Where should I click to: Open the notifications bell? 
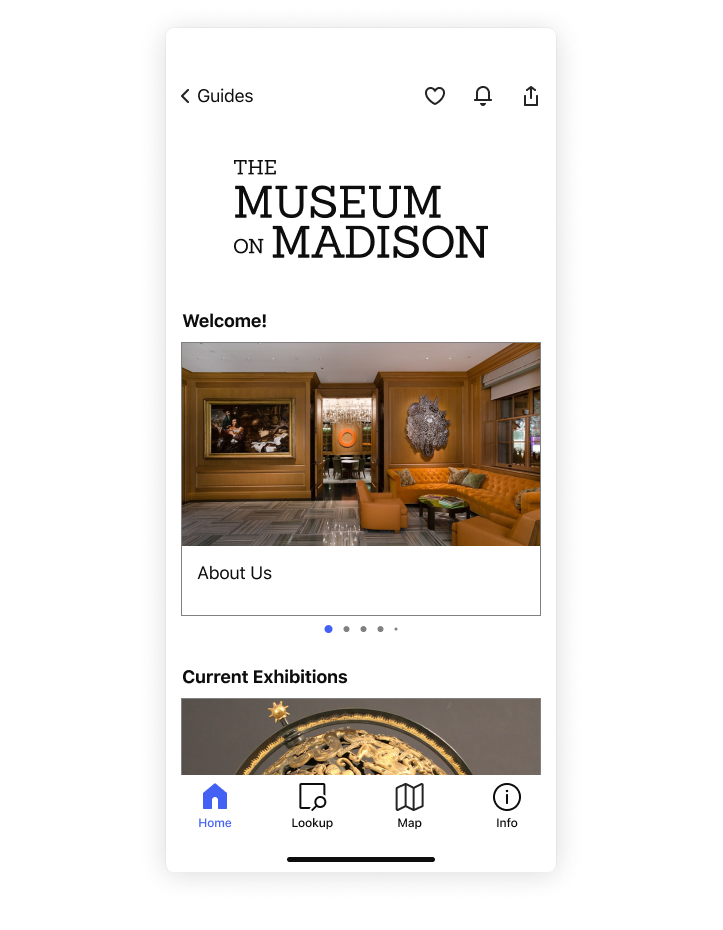tap(483, 96)
